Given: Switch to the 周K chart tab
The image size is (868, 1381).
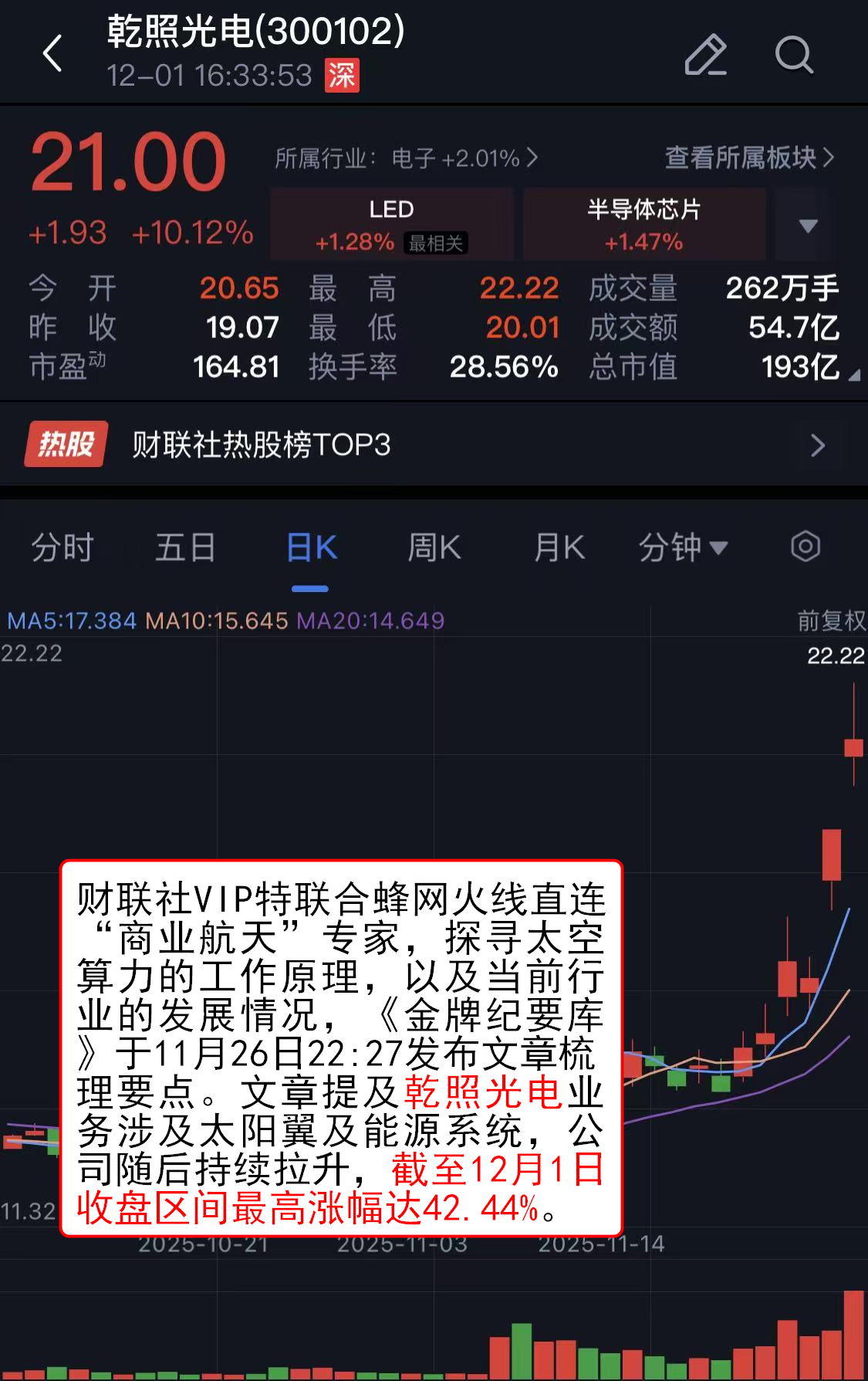Looking at the screenshot, I should (x=434, y=547).
